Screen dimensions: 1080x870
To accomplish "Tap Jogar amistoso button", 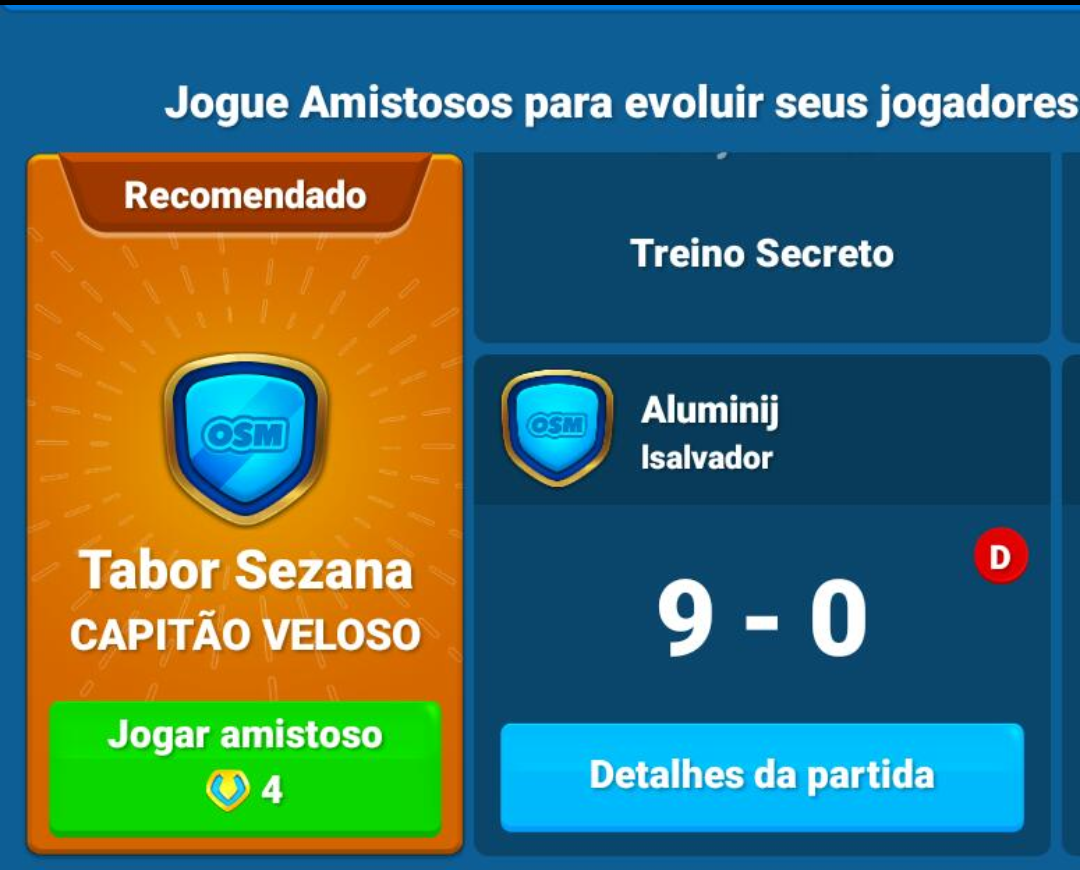I will (244, 767).
